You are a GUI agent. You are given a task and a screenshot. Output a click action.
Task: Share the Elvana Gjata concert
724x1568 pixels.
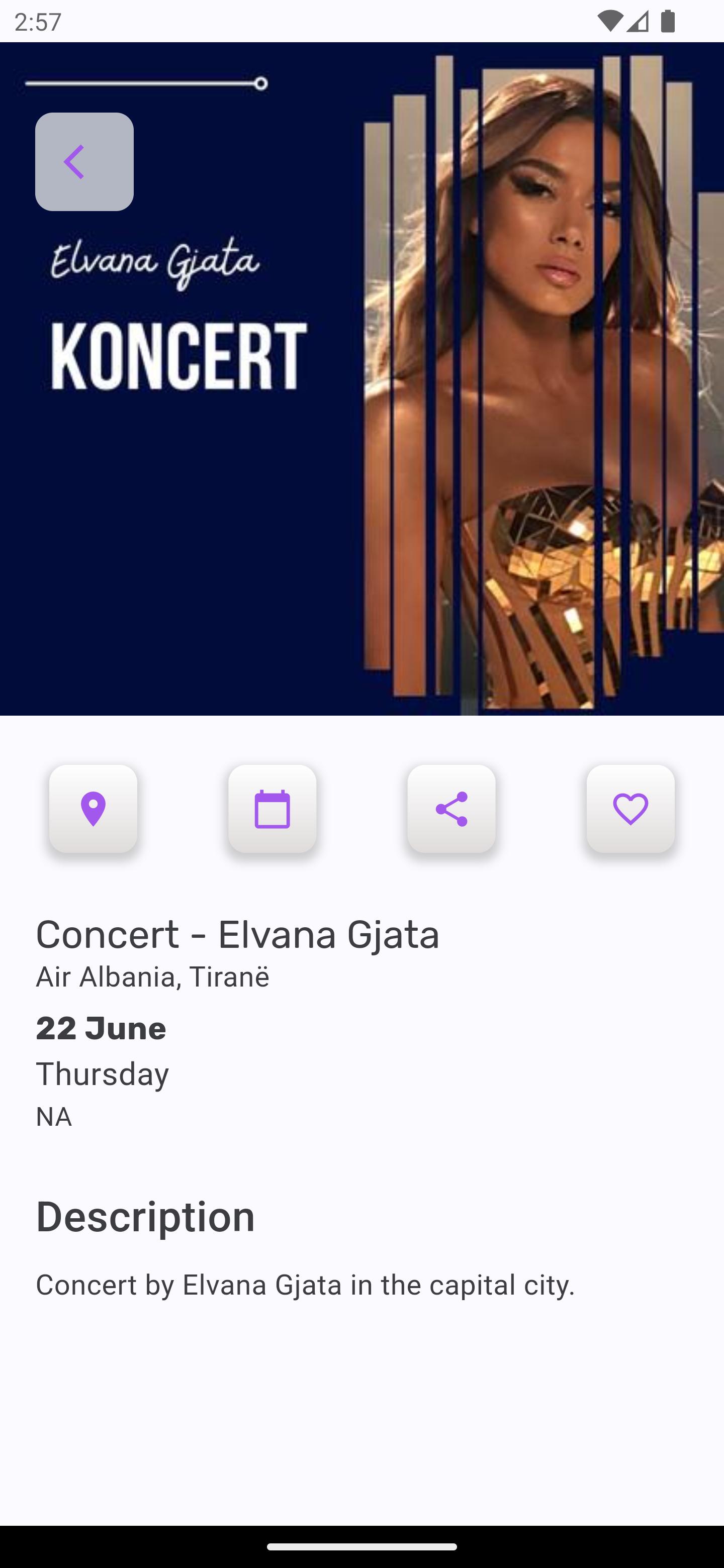(451, 809)
